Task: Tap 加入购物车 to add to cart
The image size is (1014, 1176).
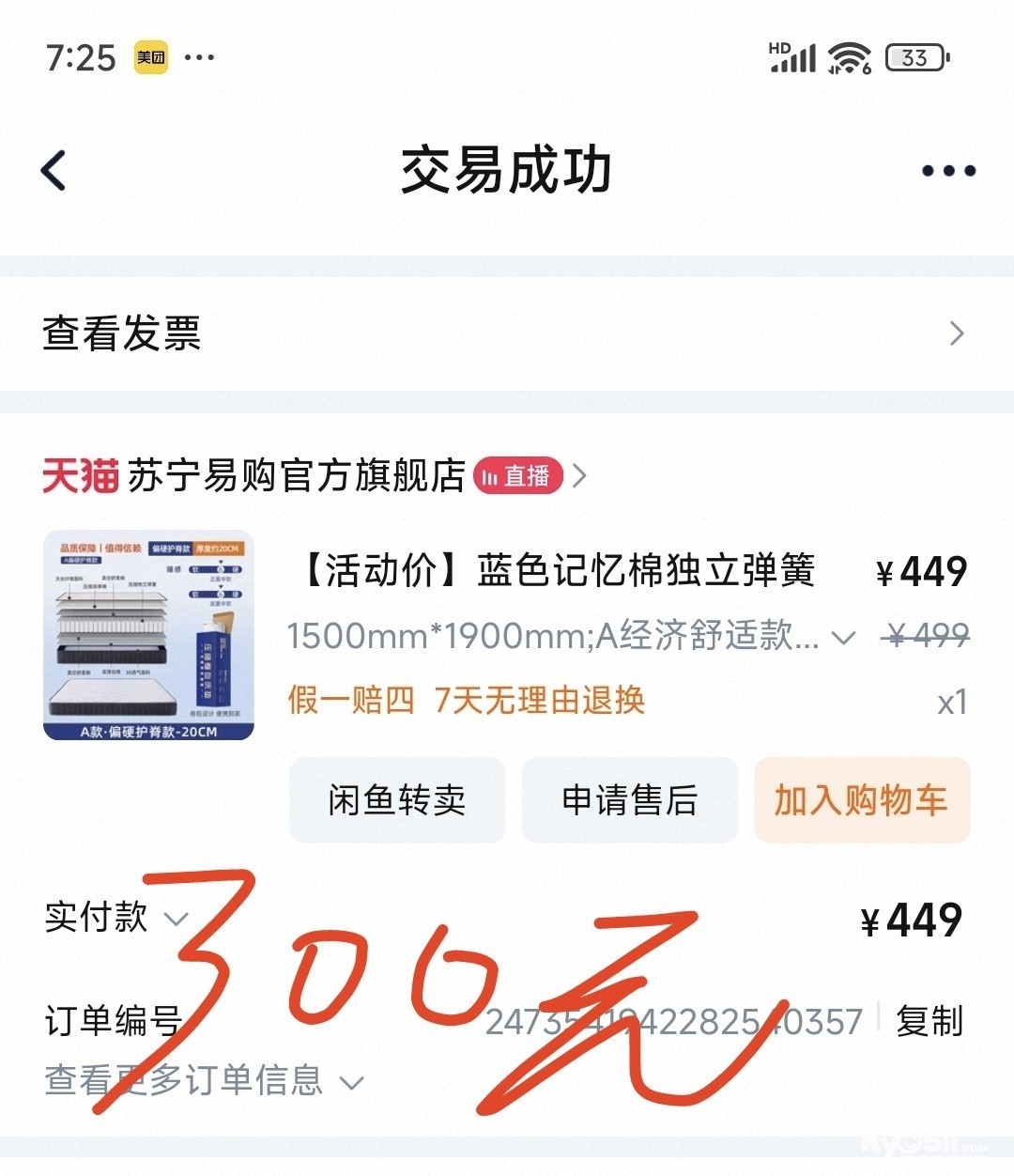Action: 862,800
